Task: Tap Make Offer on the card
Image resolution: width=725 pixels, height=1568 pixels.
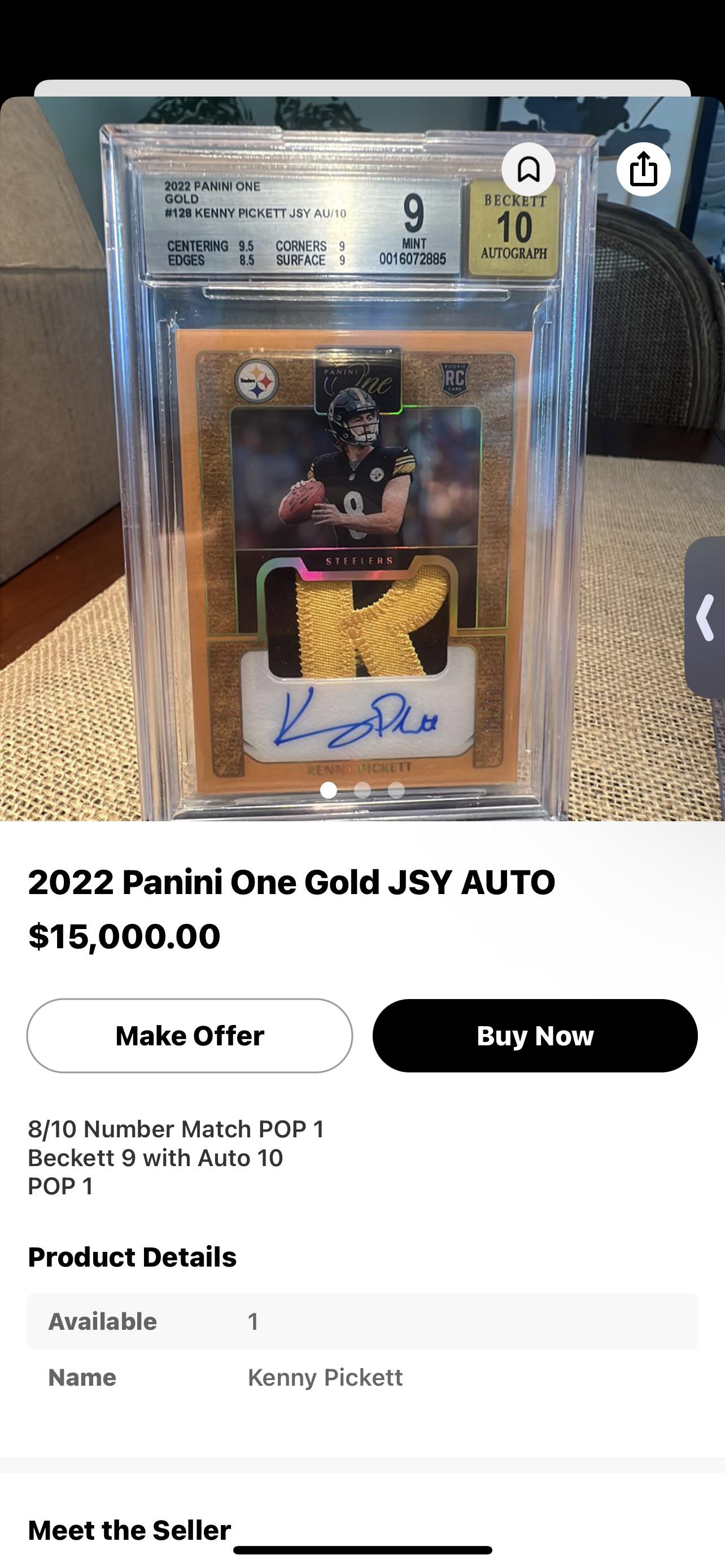Action: click(x=189, y=1035)
